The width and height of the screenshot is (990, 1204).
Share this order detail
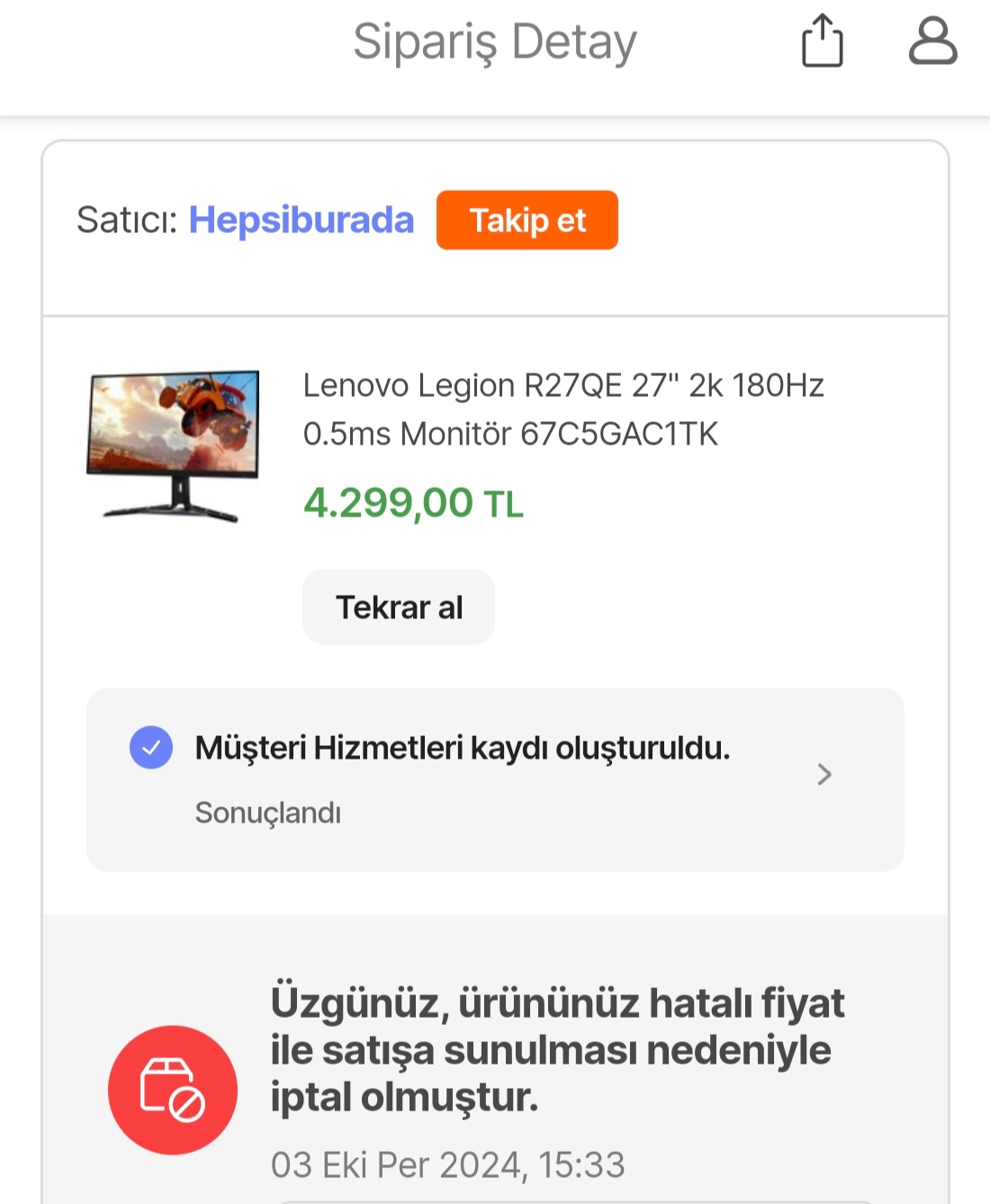(x=822, y=41)
